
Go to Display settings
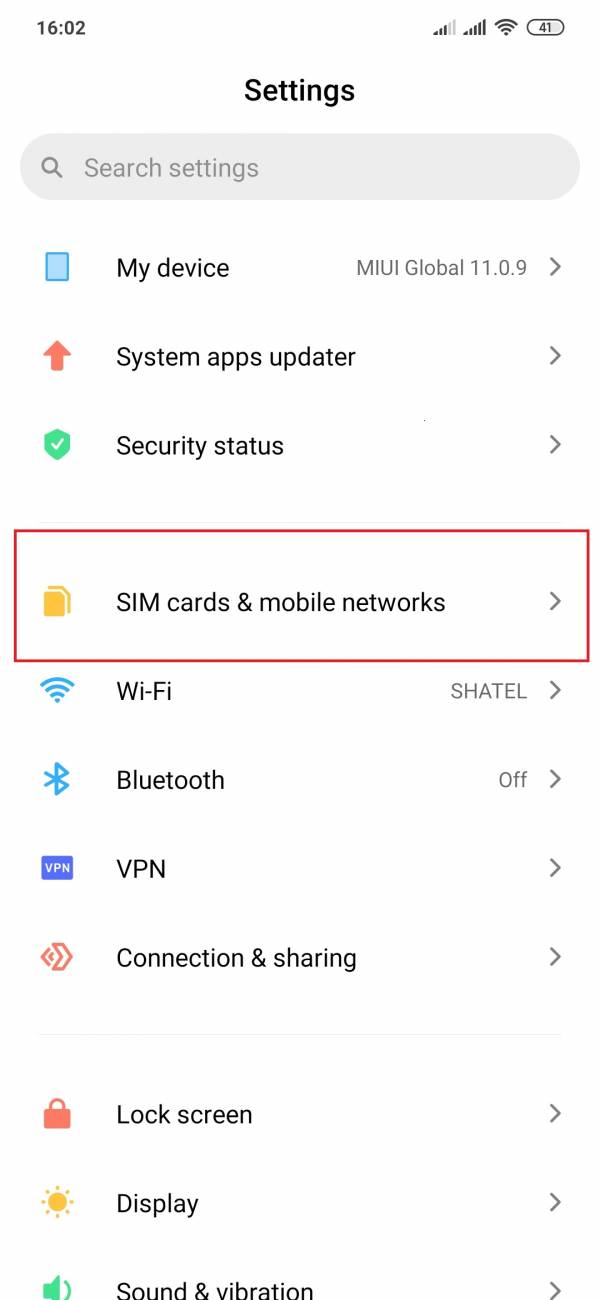point(300,1203)
